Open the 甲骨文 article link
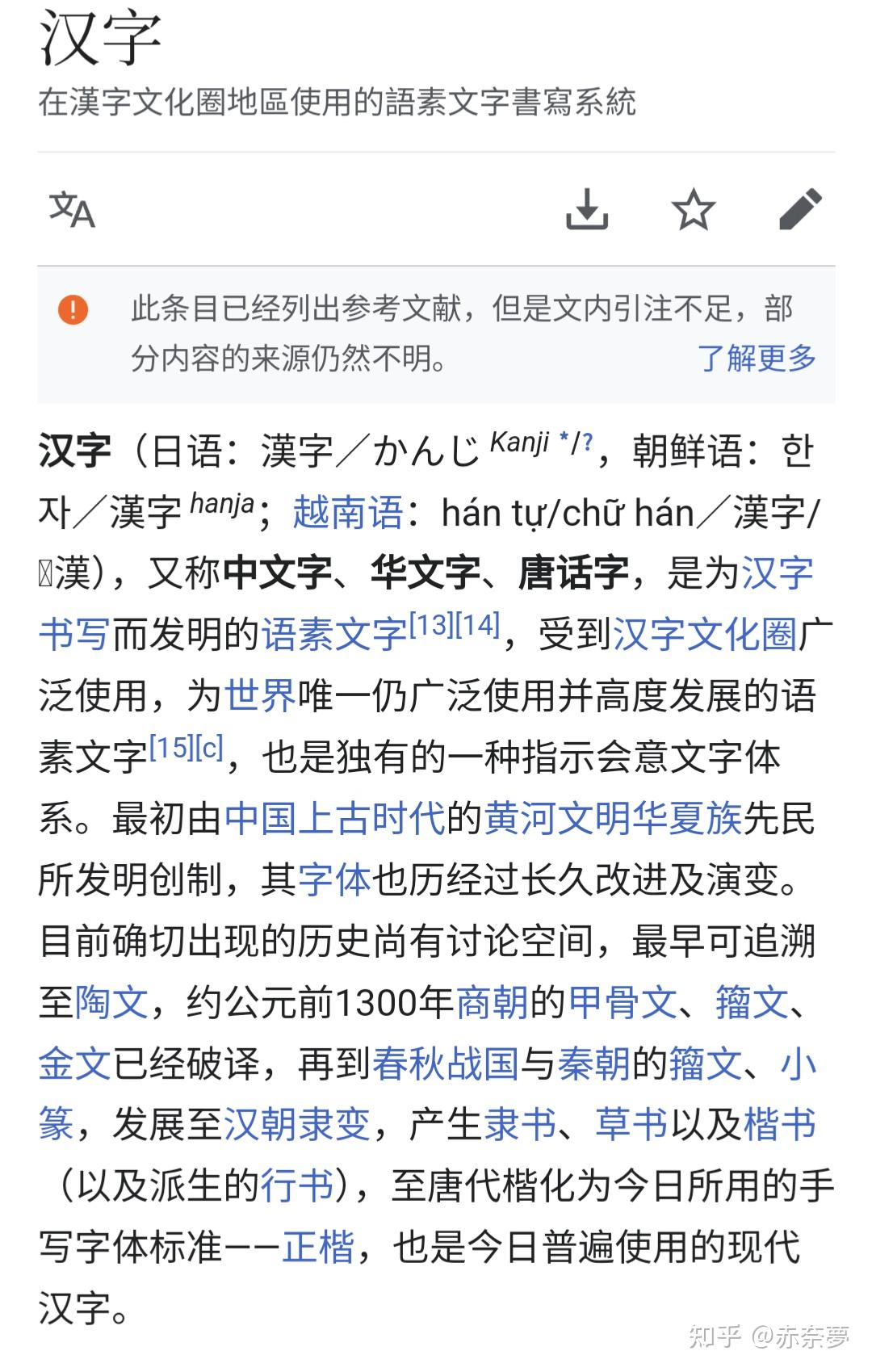 pyautogui.click(x=623, y=1002)
